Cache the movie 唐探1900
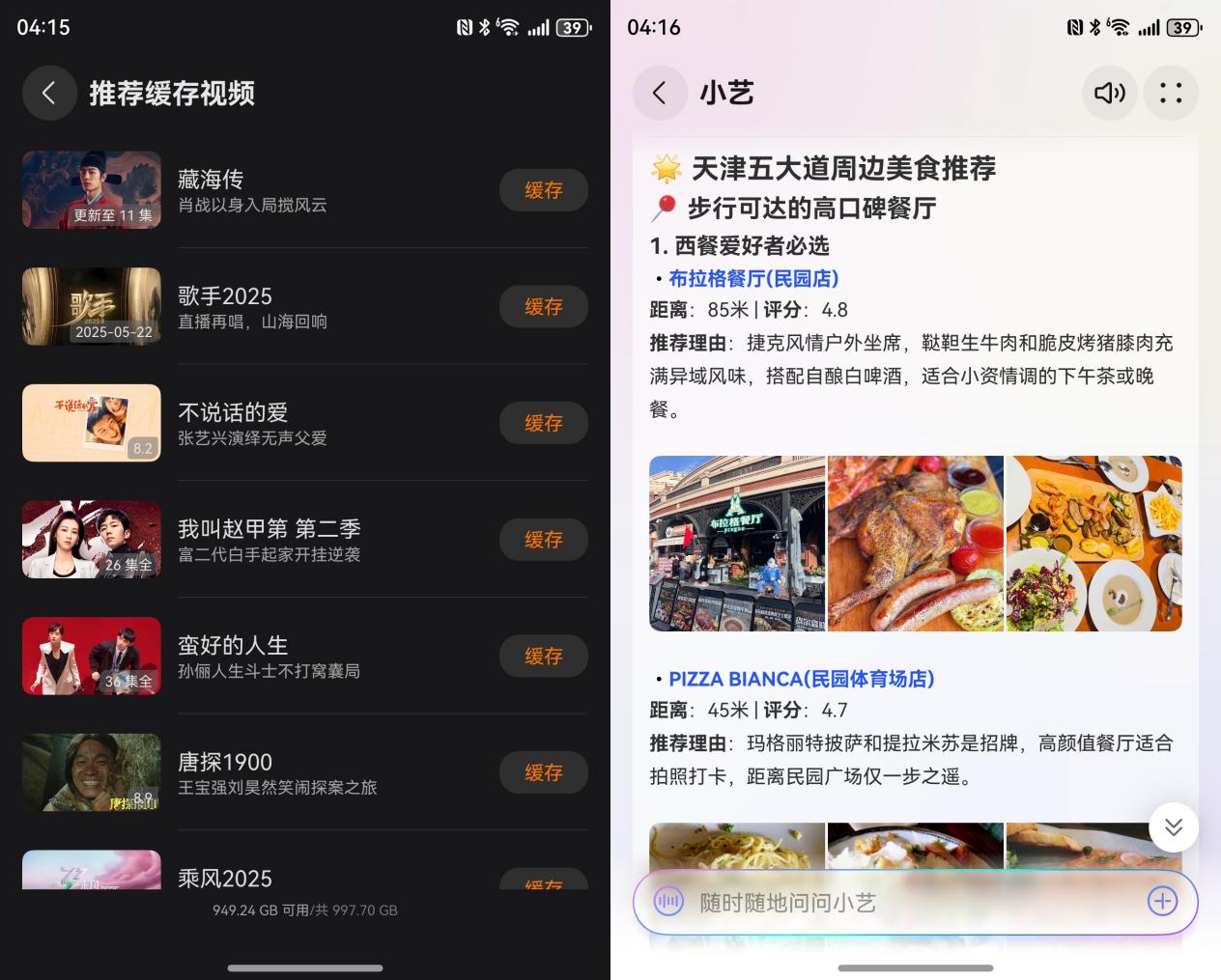Viewport: 1221px width, 980px height. coord(543,772)
